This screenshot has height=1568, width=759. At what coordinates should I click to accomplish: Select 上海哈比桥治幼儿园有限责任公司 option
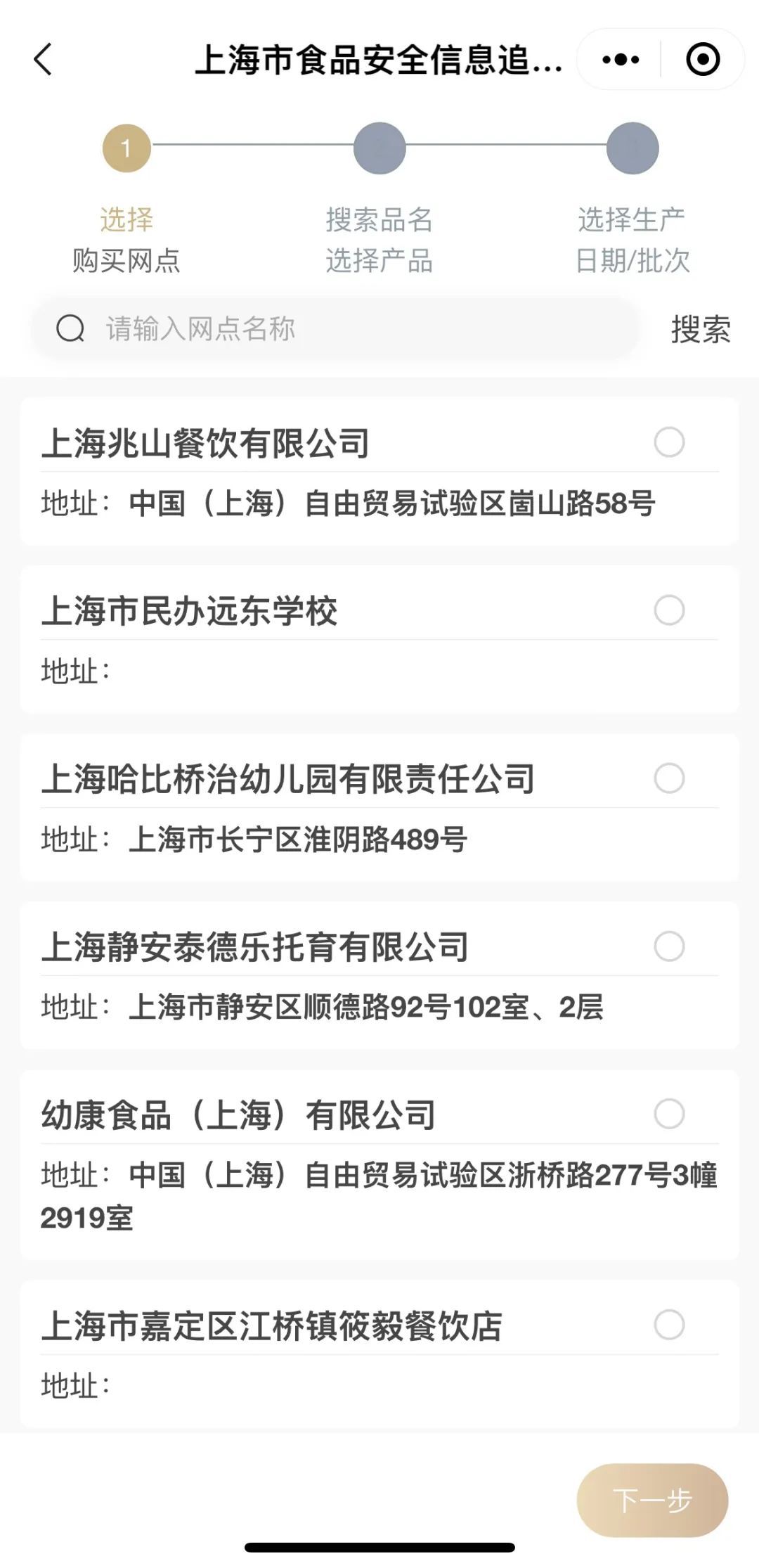tap(669, 778)
